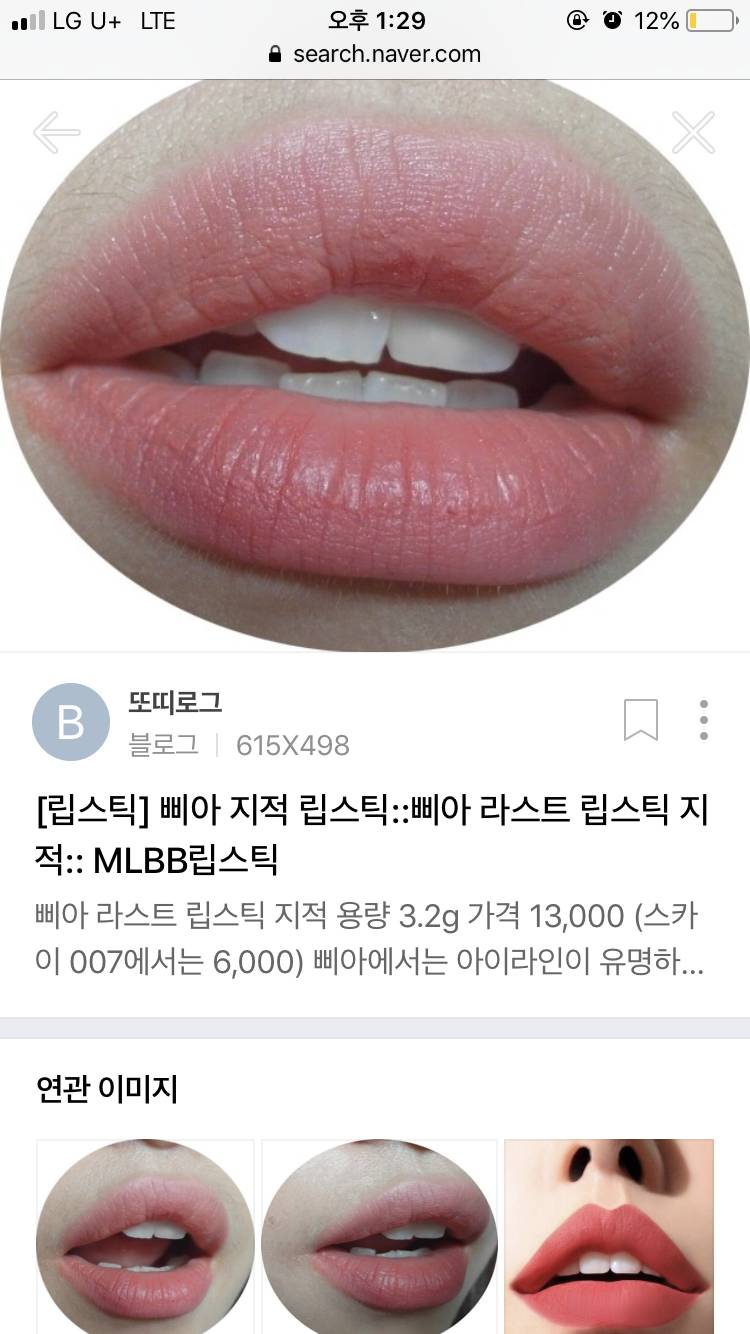
Task: Tap the lock icon in the address bar
Action: point(275,55)
